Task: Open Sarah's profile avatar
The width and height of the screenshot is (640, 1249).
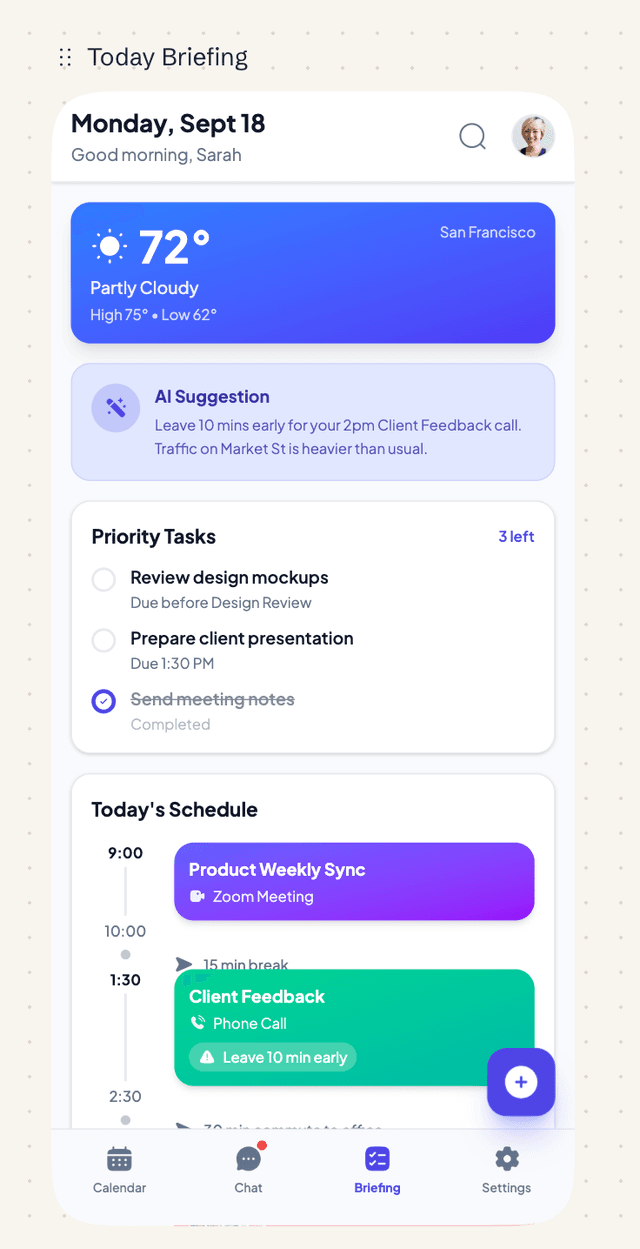Action: [x=533, y=136]
